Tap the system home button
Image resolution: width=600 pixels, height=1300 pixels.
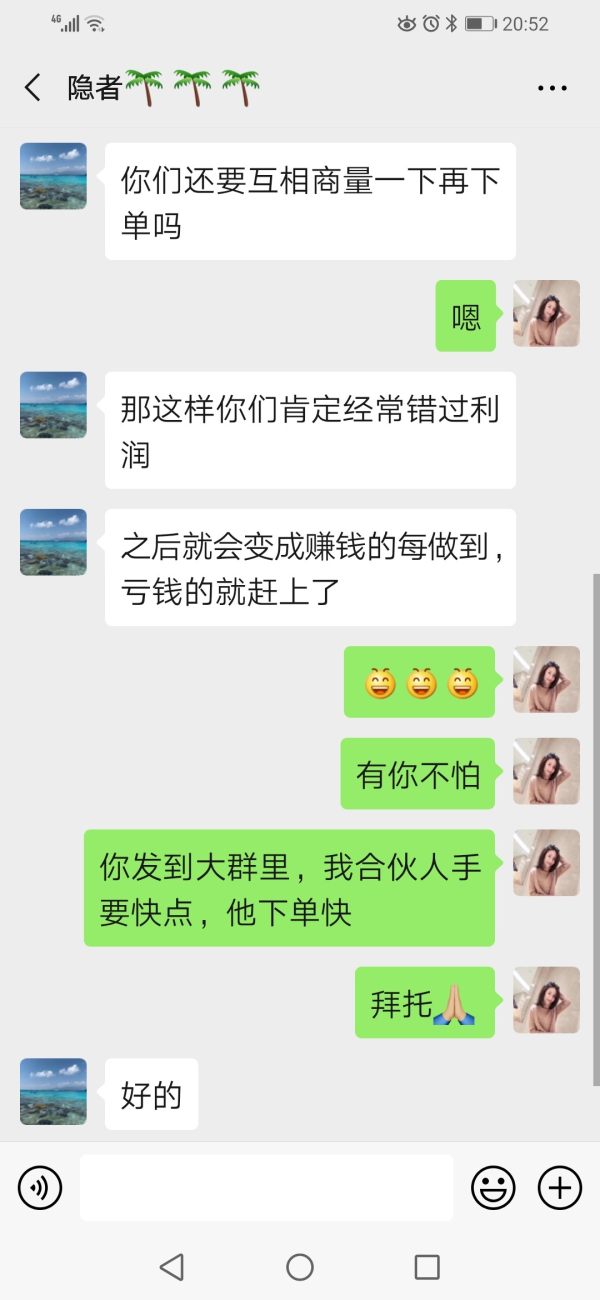point(300,1268)
